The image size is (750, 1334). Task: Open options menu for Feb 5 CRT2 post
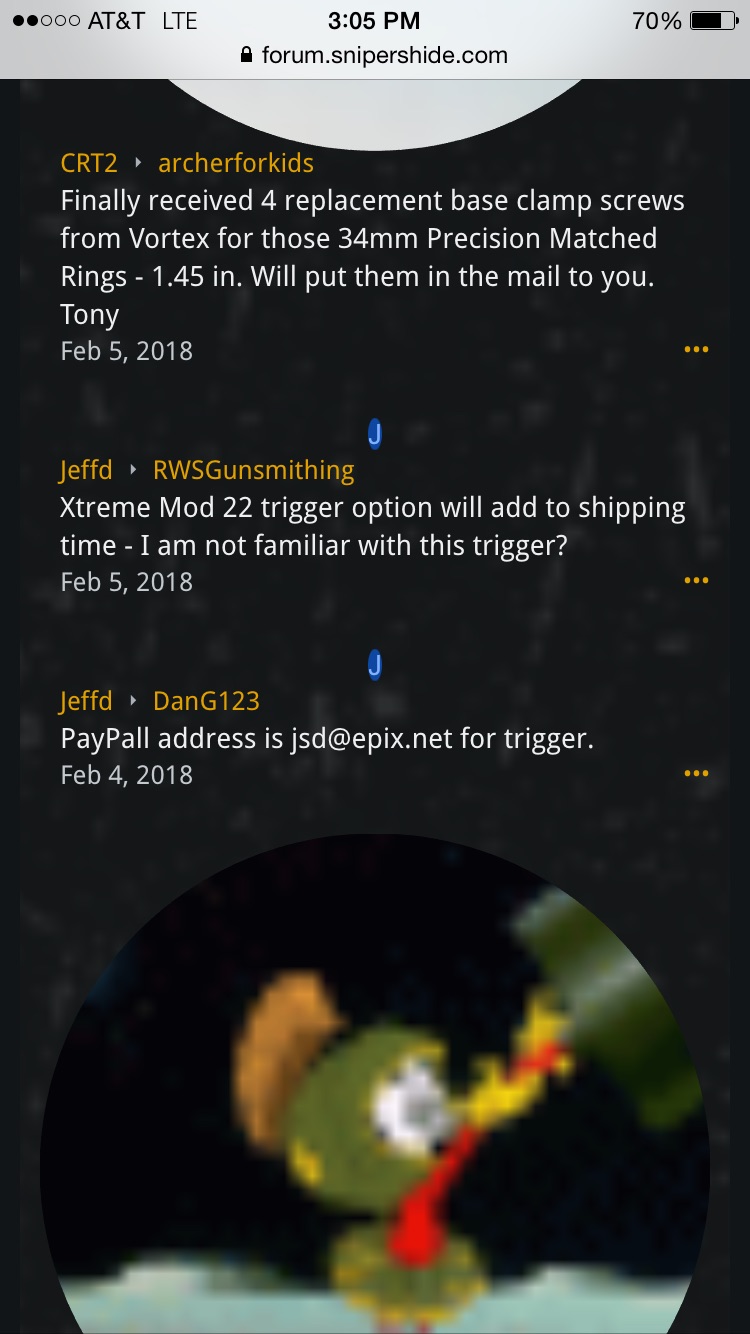(696, 350)
